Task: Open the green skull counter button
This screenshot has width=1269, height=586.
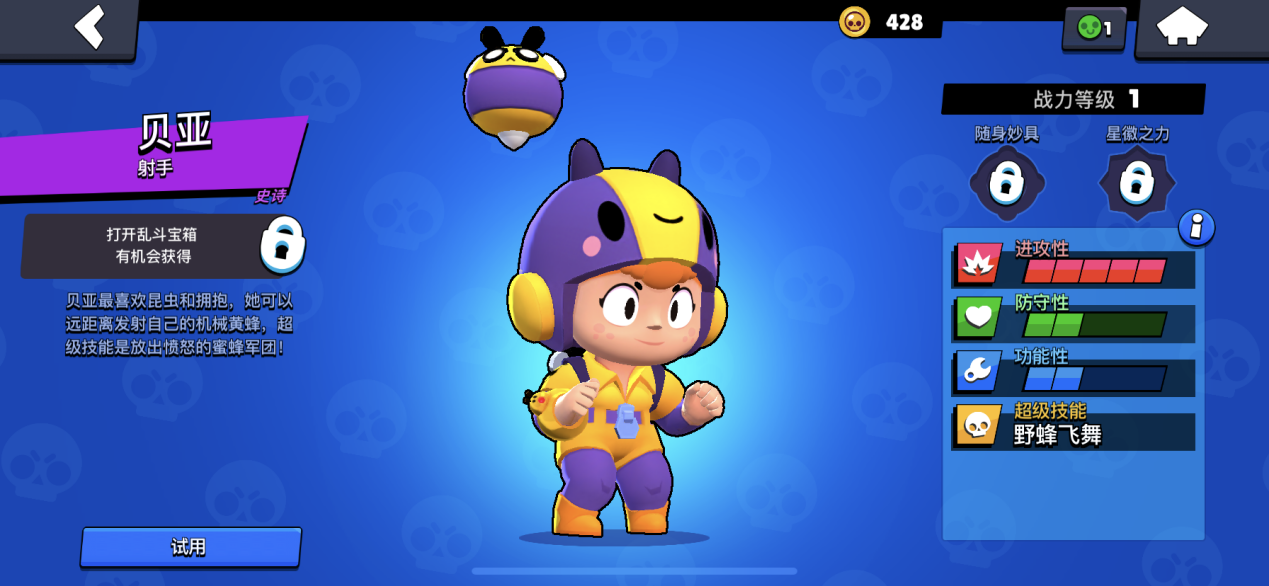Action: tap(1094, 28)
